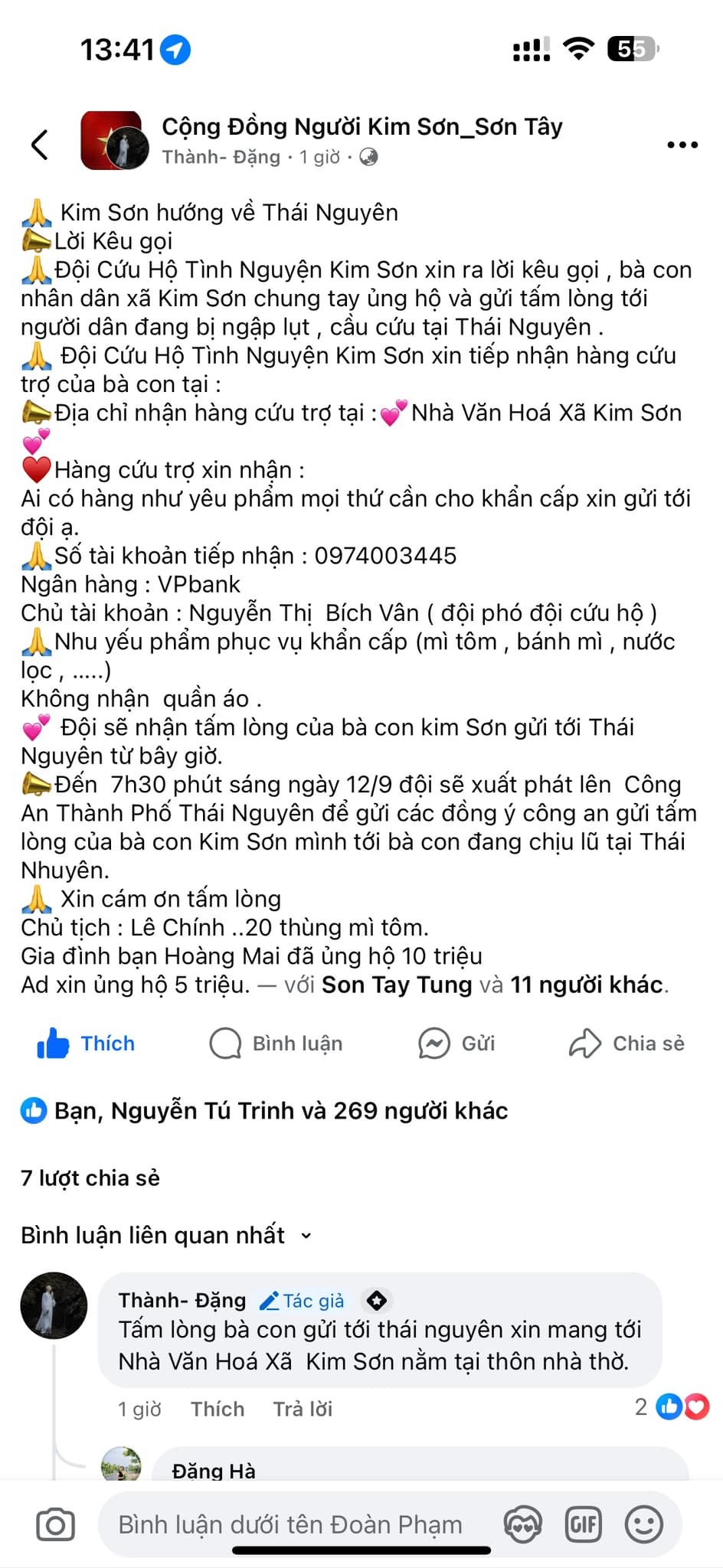Open the 7 lượt chia sẻ shares list
Screen dimensions: 723x1568
(90, 1178)
